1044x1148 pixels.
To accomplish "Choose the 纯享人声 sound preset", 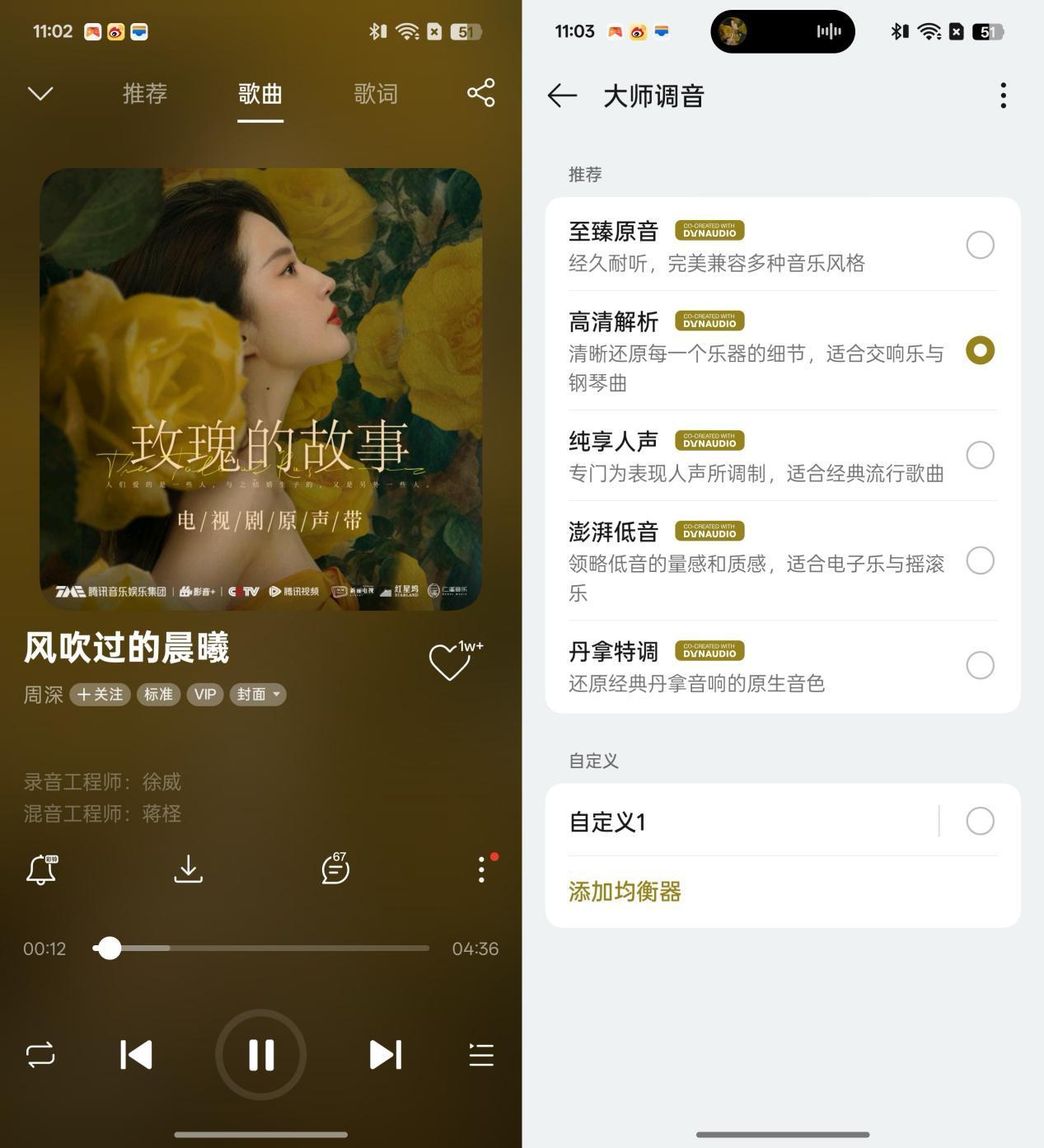I will 980,455.
